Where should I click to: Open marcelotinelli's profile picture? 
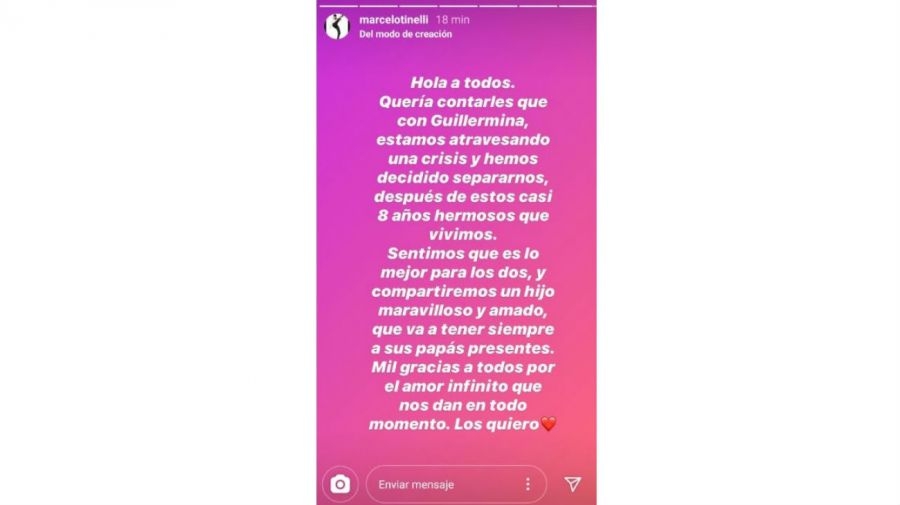[337, 26]
